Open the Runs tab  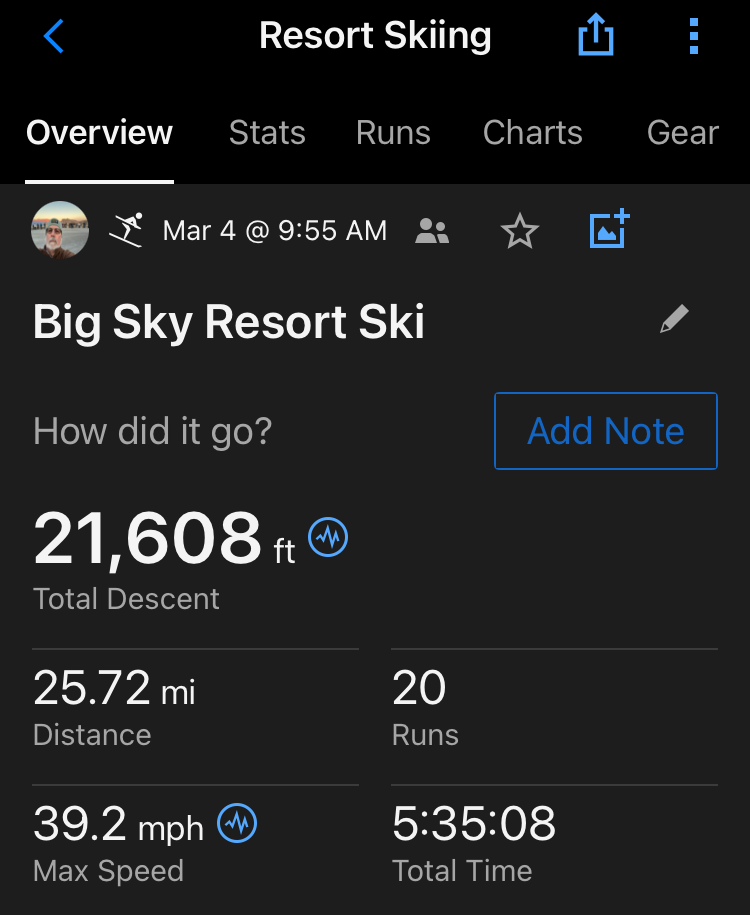[393, 132]
